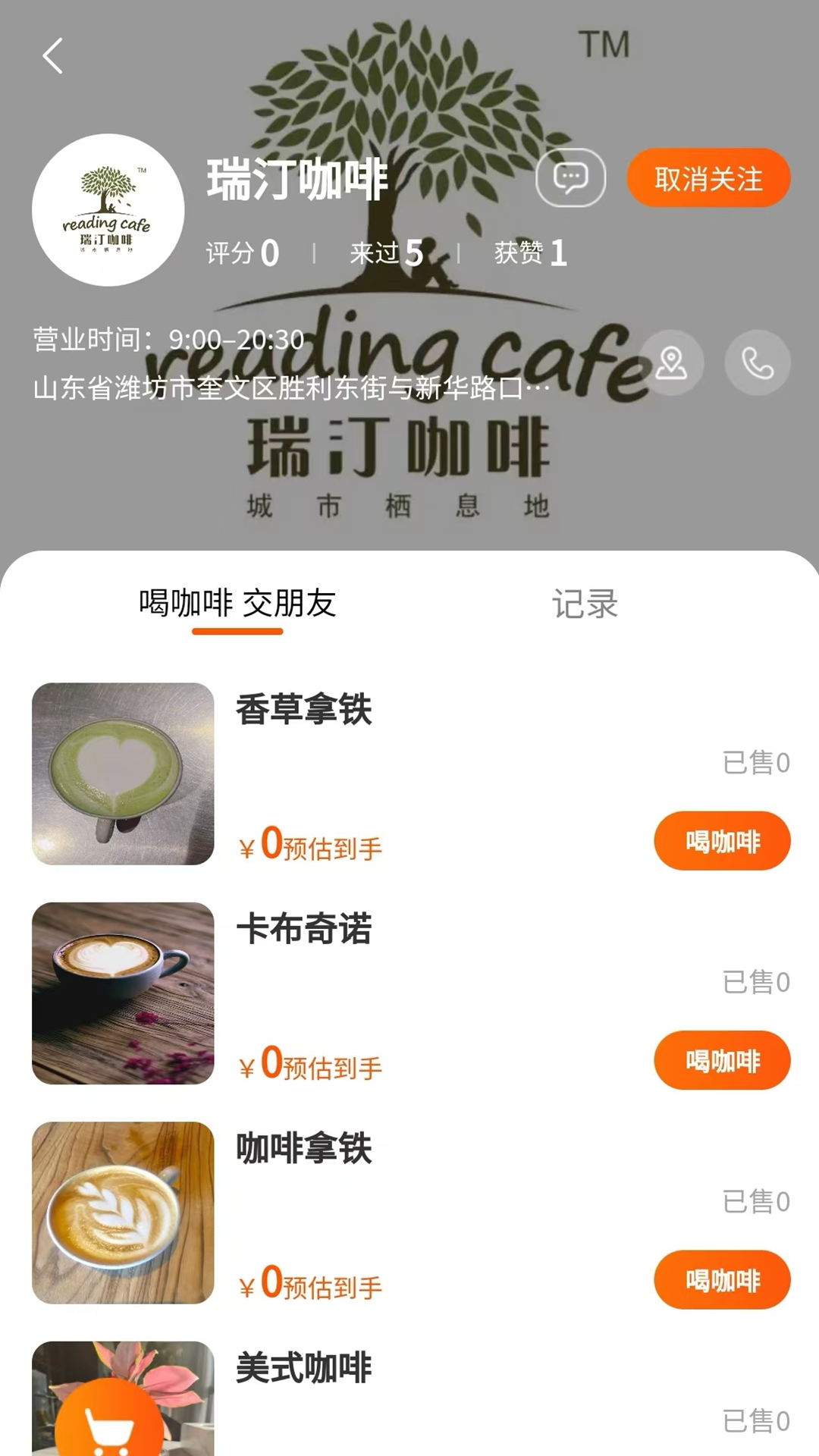Tap the phone call icon
The image size is (819, 1456).
[x=756, y=364]
